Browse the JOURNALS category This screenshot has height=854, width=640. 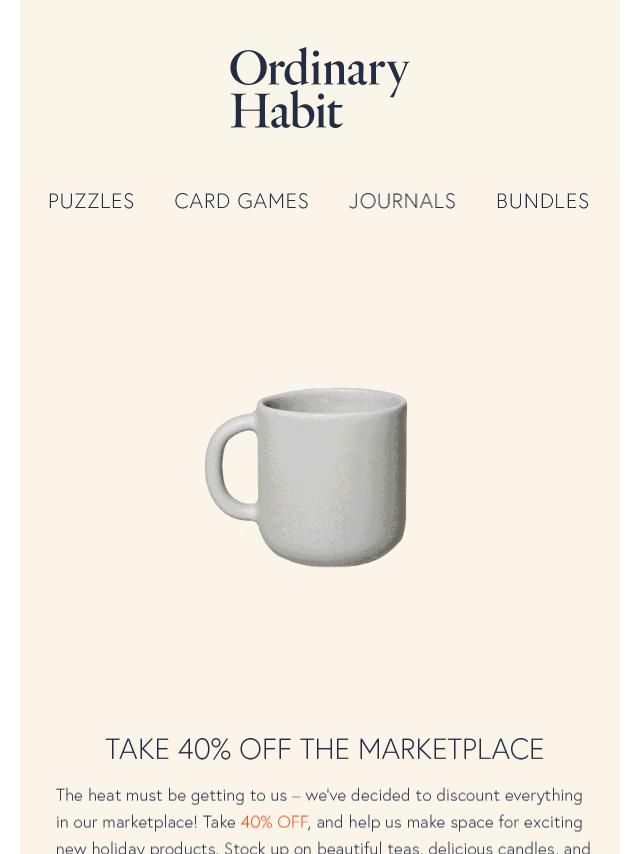[x=402, y=201]
